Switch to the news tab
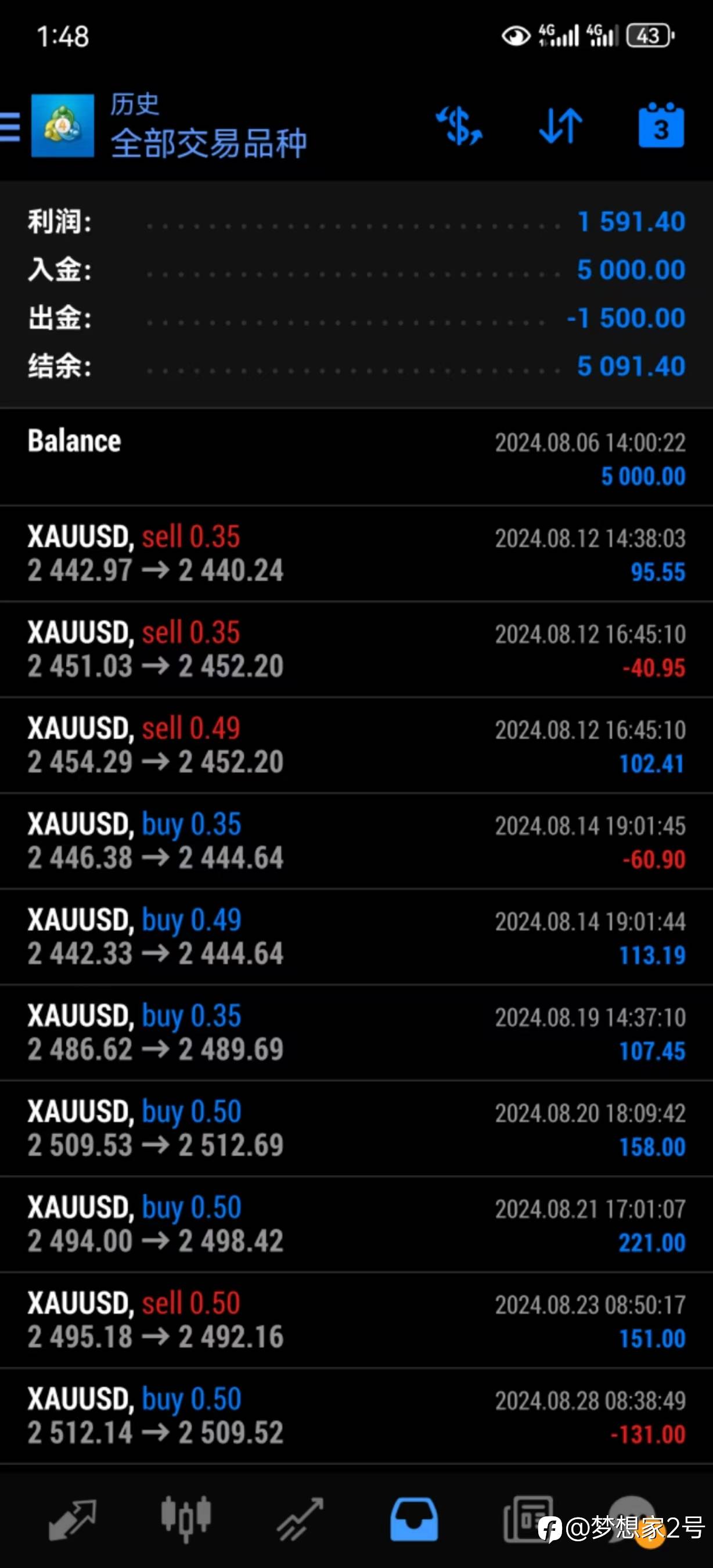The width and height of the screenshot is (713, 1568). [x=527, y=1519]
